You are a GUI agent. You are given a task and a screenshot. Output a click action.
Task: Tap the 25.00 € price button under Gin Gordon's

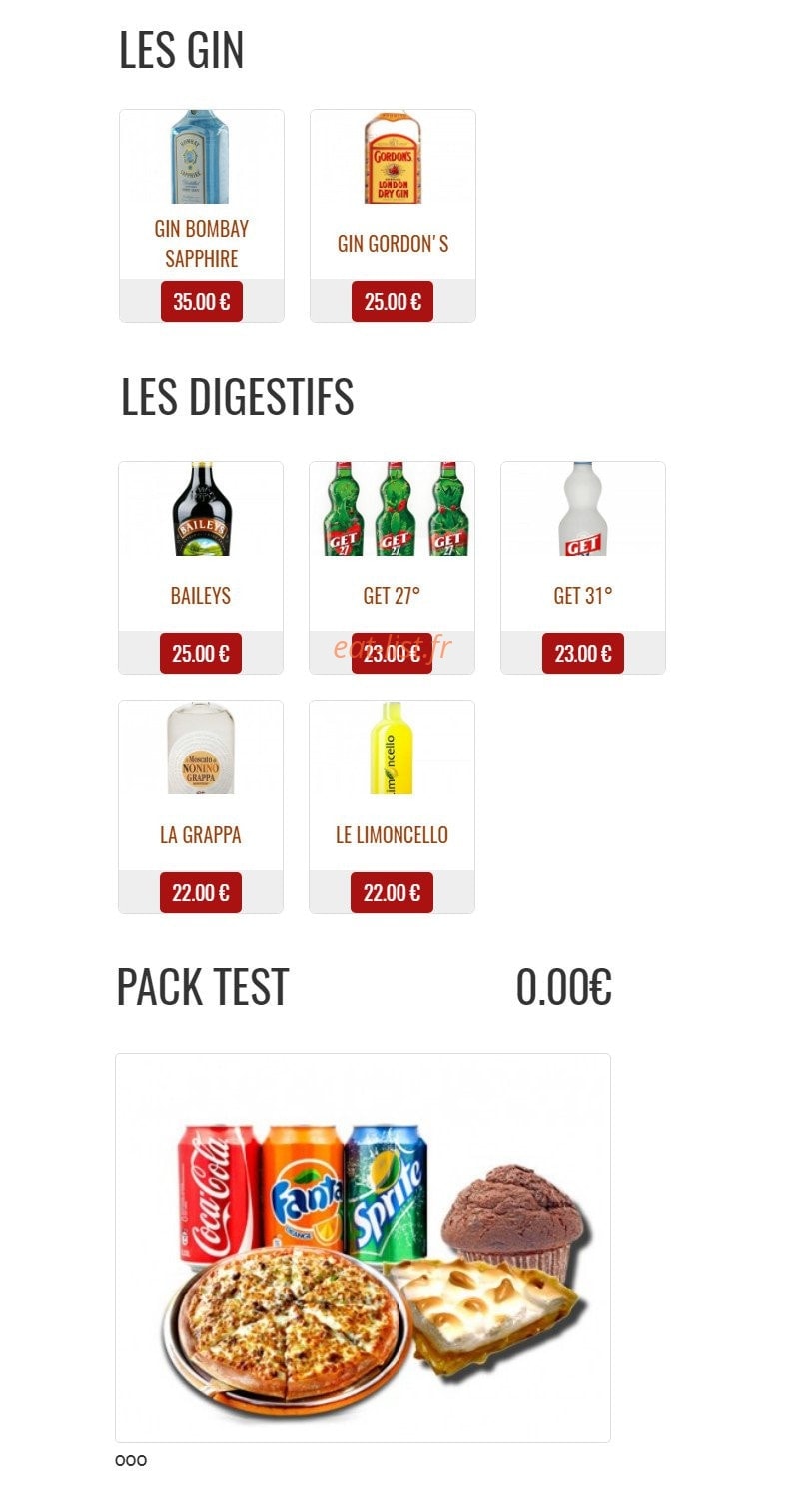pos(393,302)
